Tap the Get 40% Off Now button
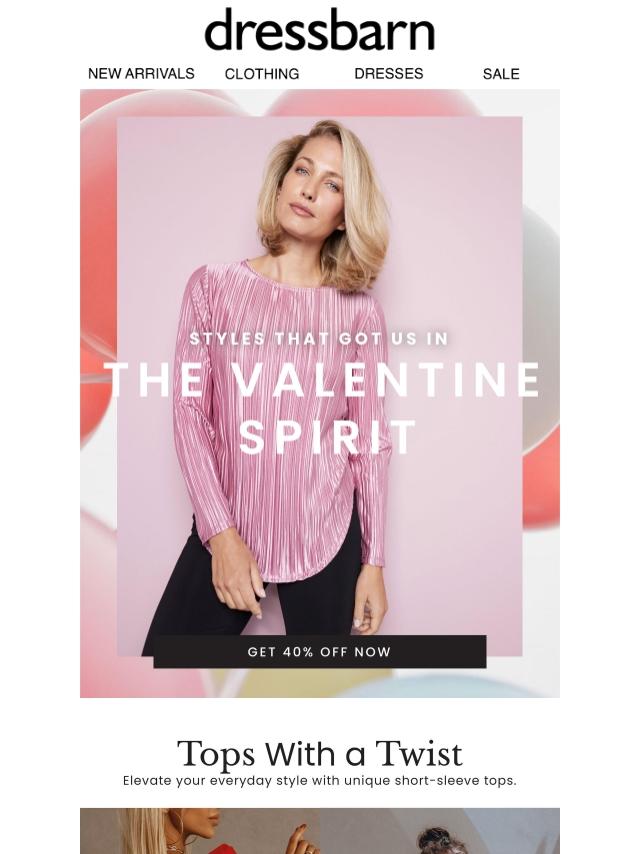Viewport: 640px width, 854px height. (320, 652)
